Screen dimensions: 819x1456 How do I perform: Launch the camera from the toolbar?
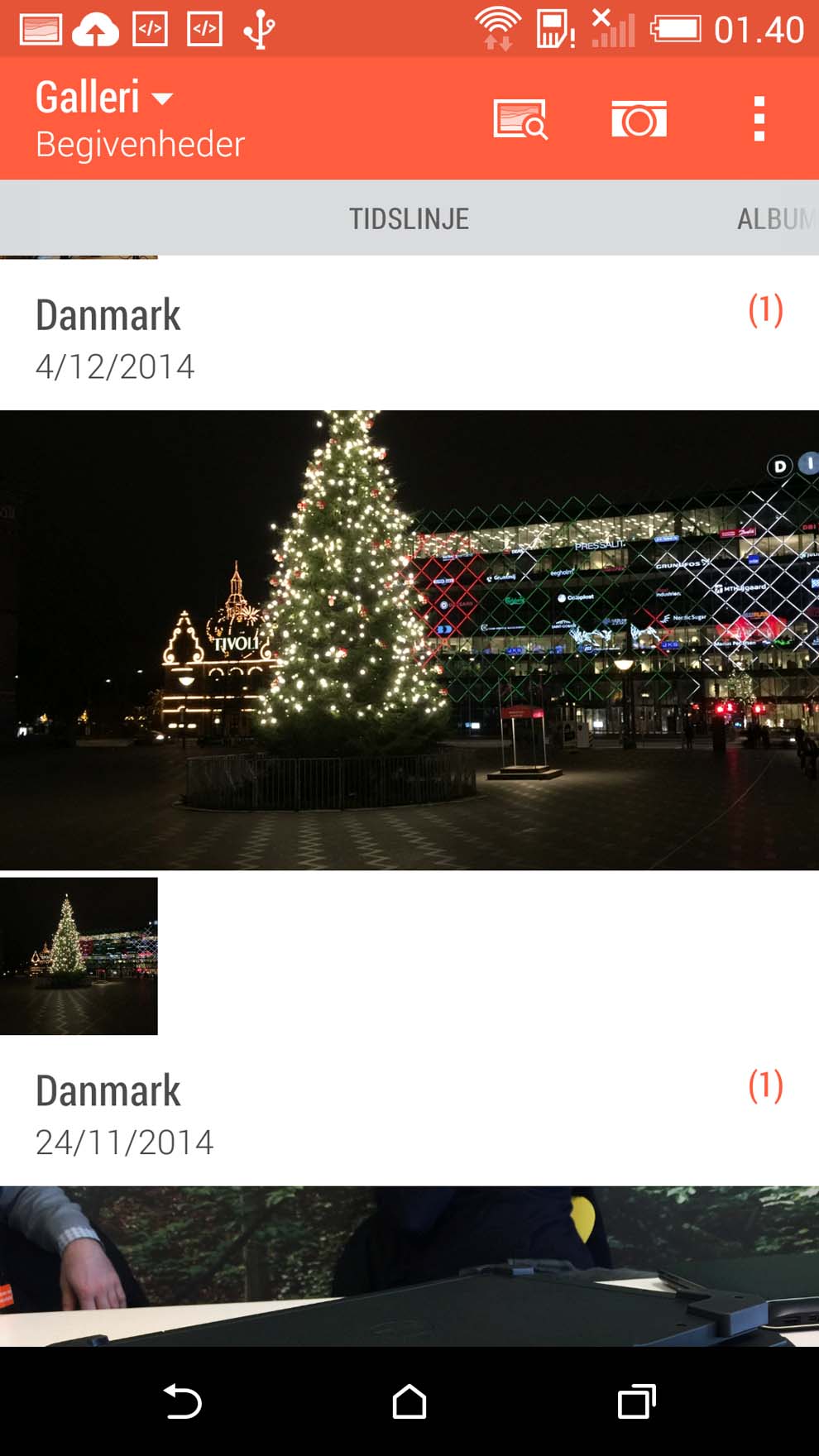tap(639, 119)
